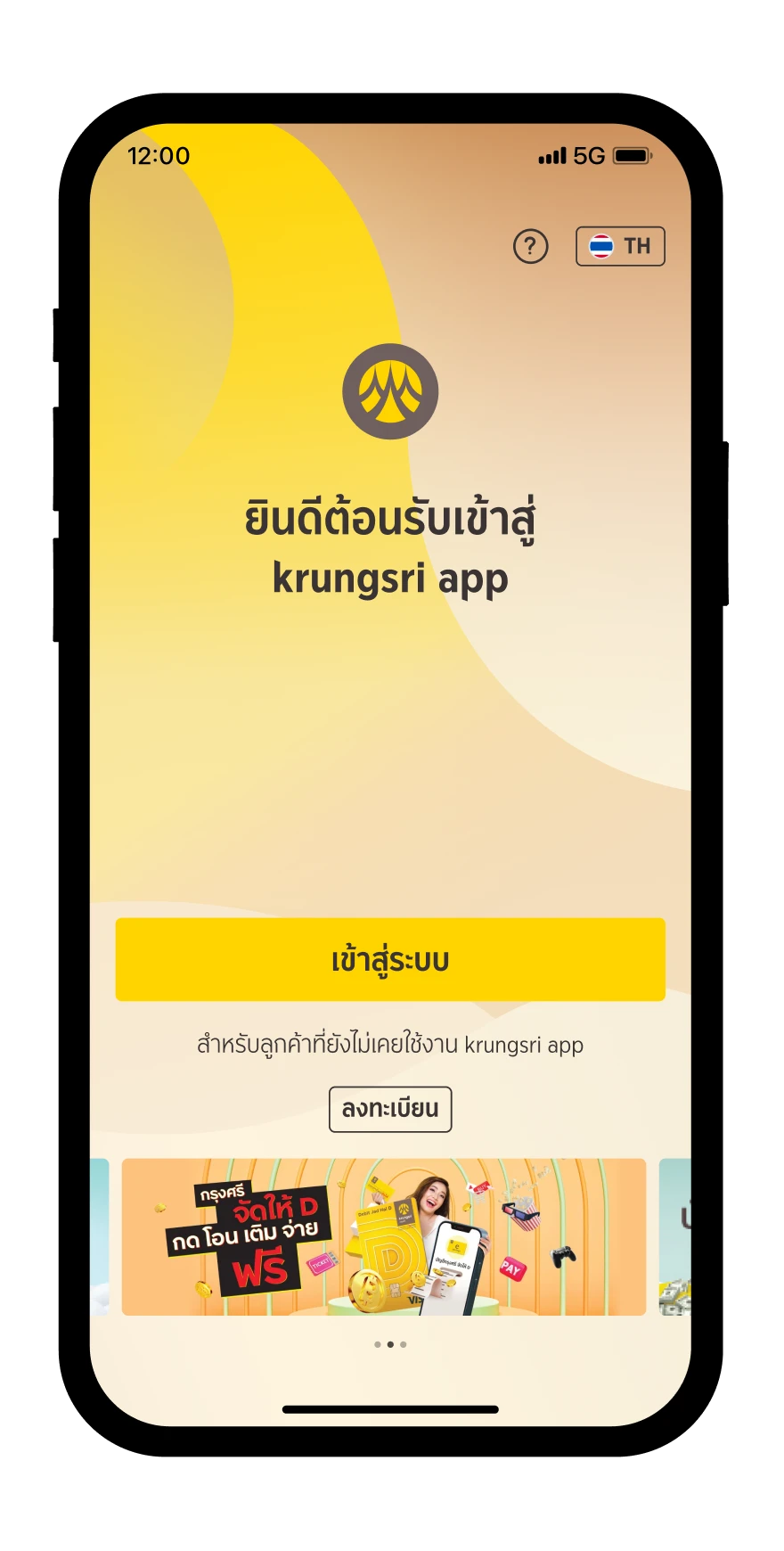Open the help question mark icon
This screenshot has width=784, height=1551.
(530, 246)
